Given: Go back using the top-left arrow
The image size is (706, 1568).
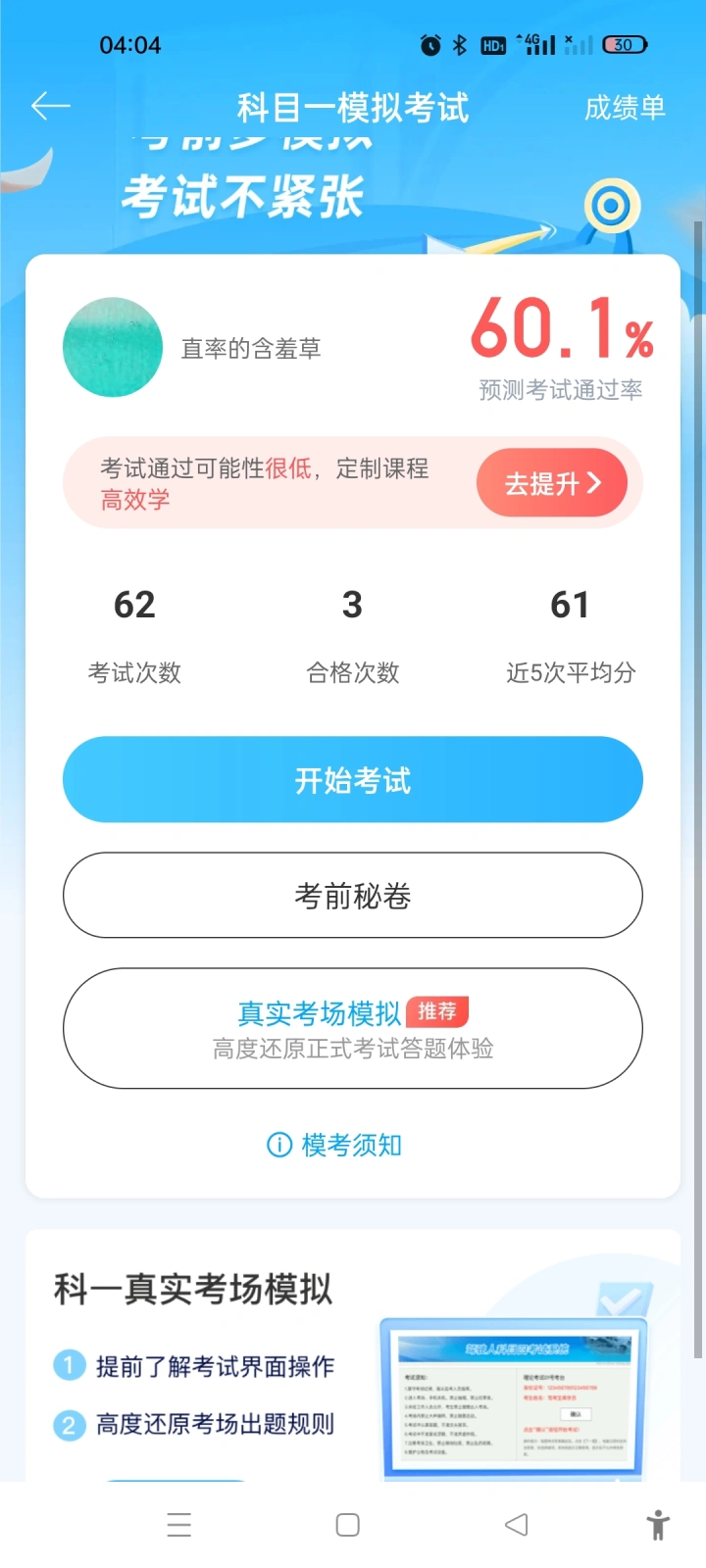Looking at the screenshot, I should (50, 106).
